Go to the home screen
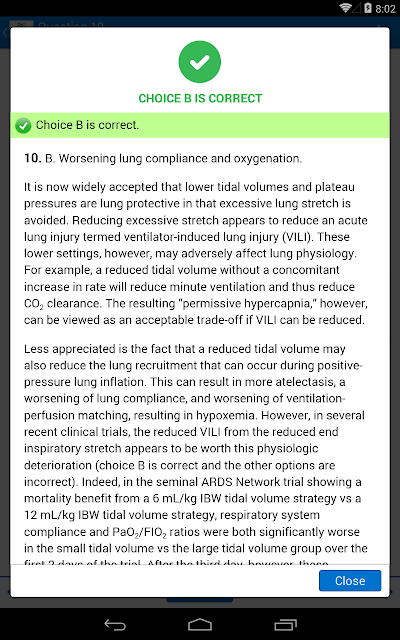 tap(200, 624)
